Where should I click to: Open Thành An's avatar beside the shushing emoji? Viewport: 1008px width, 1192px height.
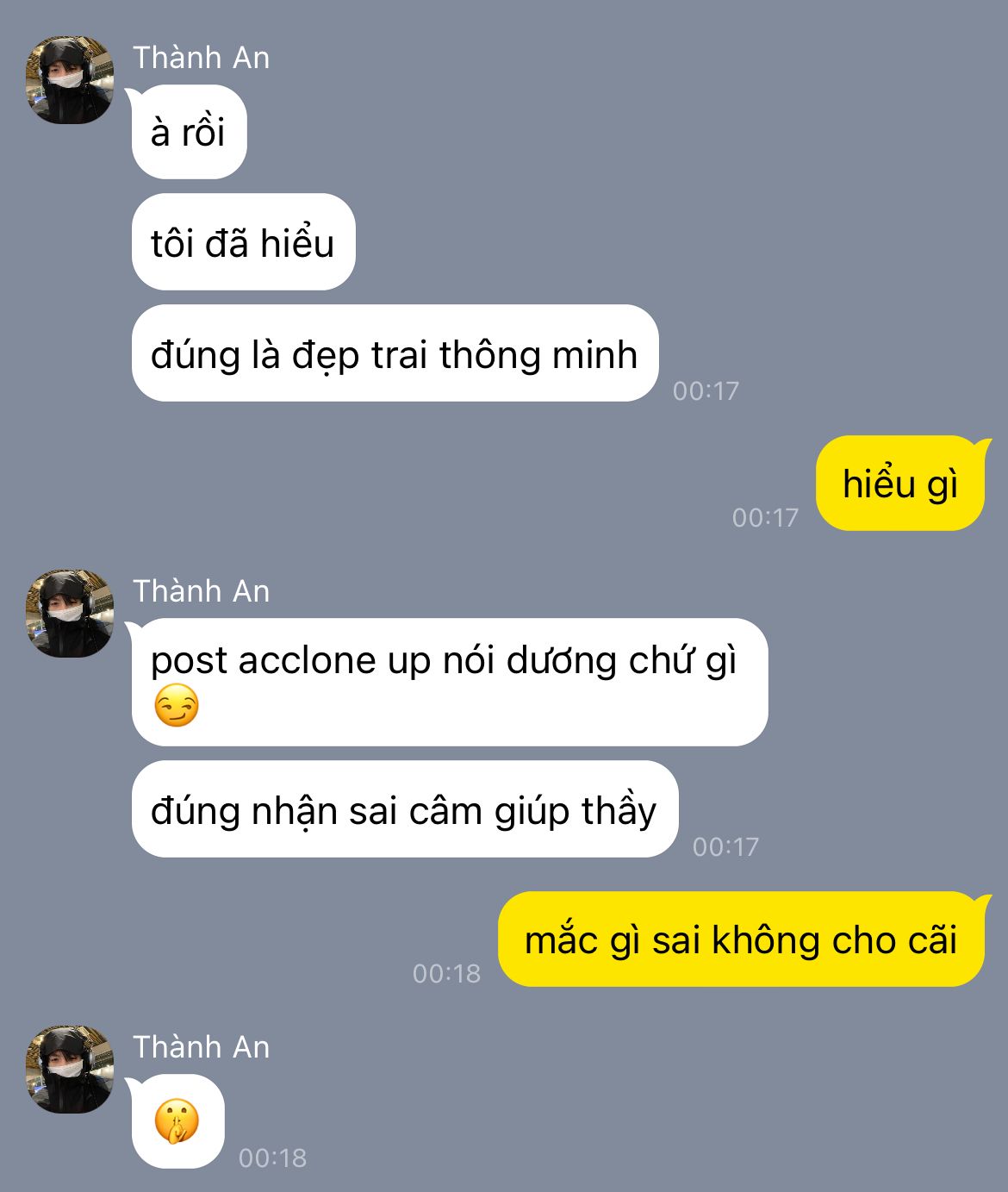[70, 1069]
